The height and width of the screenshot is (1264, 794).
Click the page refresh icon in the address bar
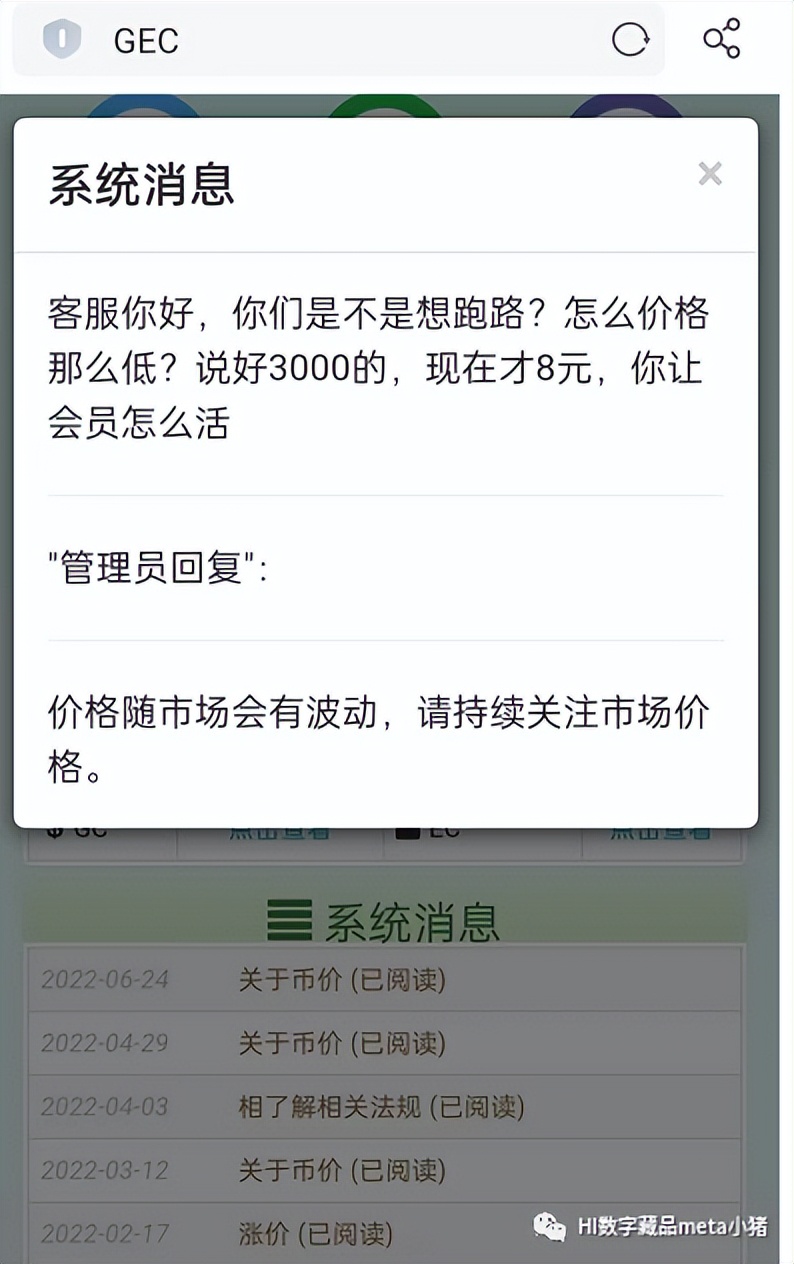point(630,40)
